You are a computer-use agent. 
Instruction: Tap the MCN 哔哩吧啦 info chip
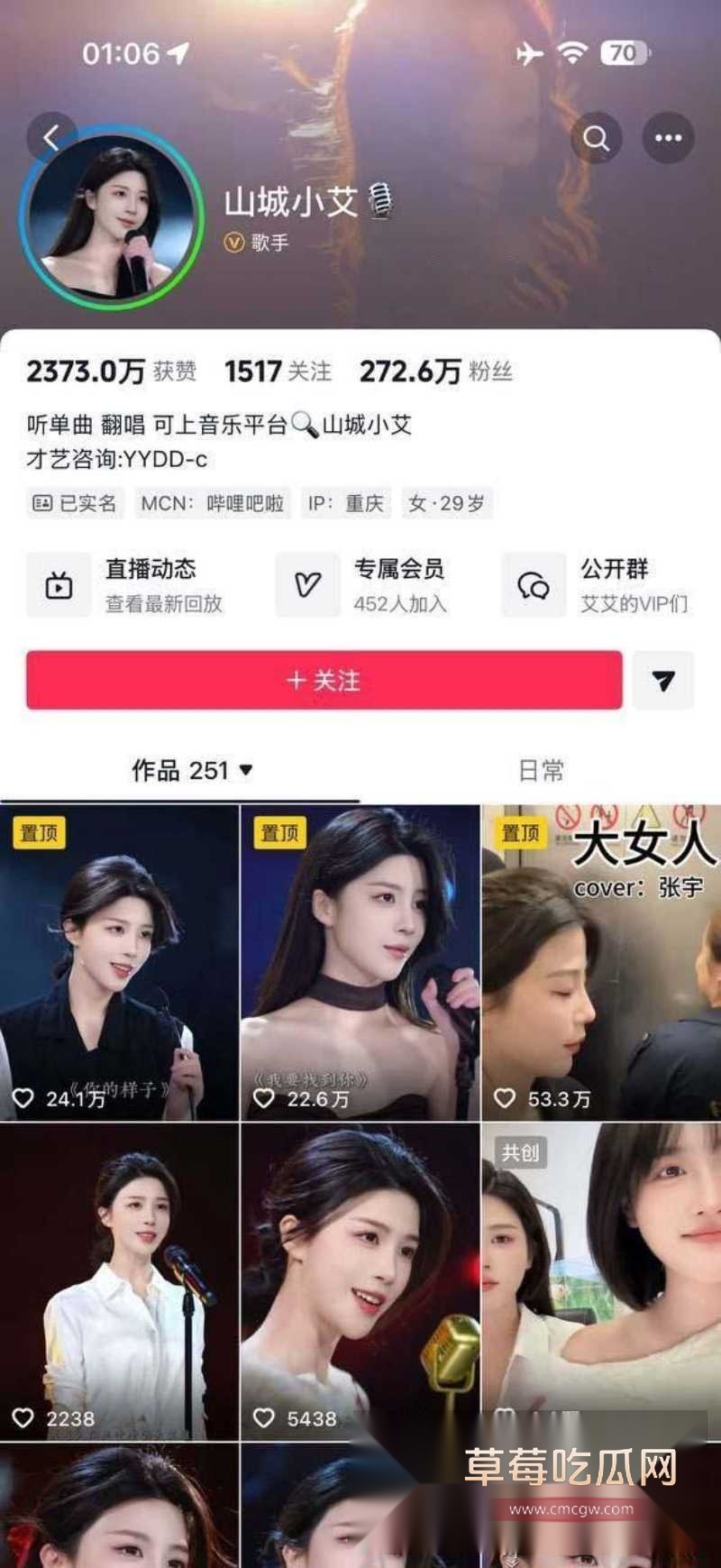pyautogui.click(x=214, y=504)
